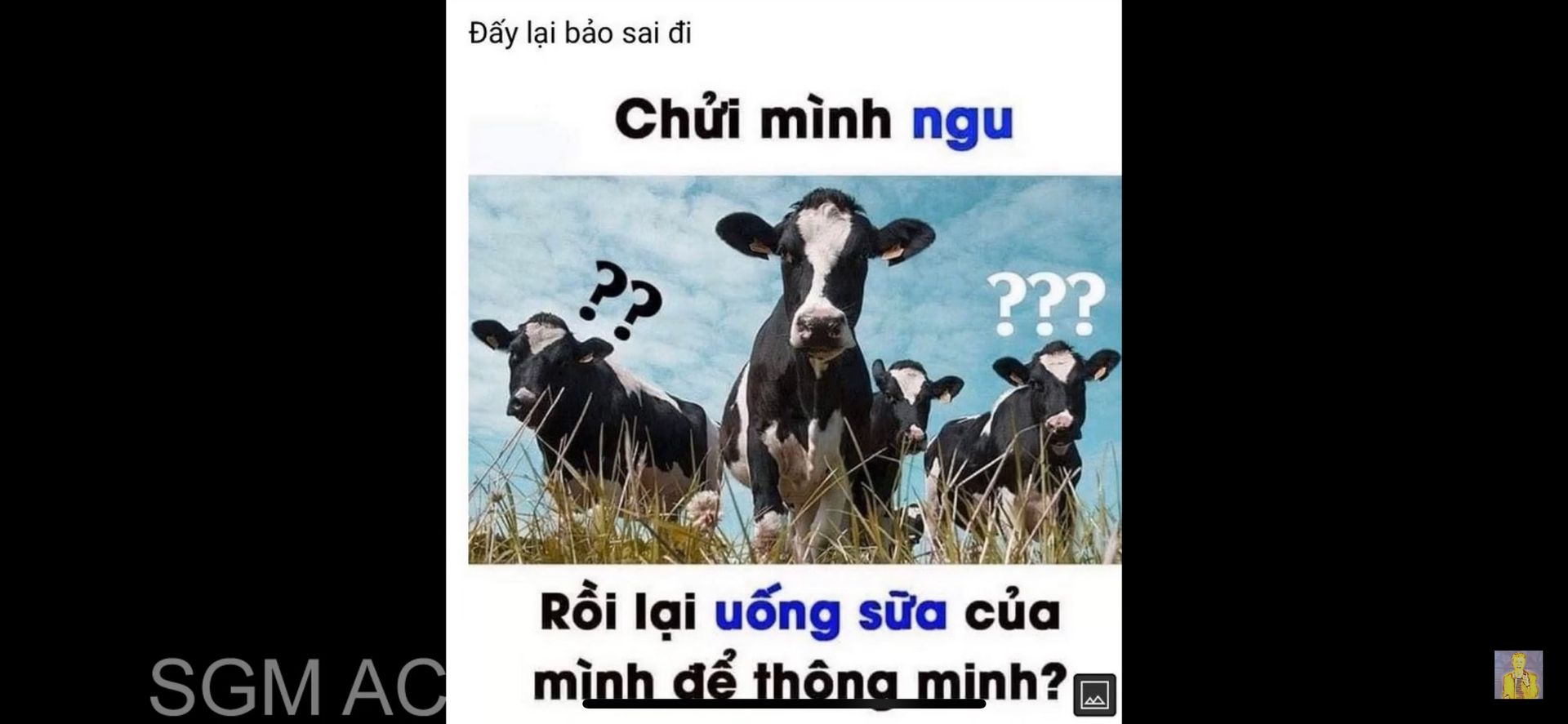
Task: Tap the channel avatar watermark
Action: [1517, 674]
